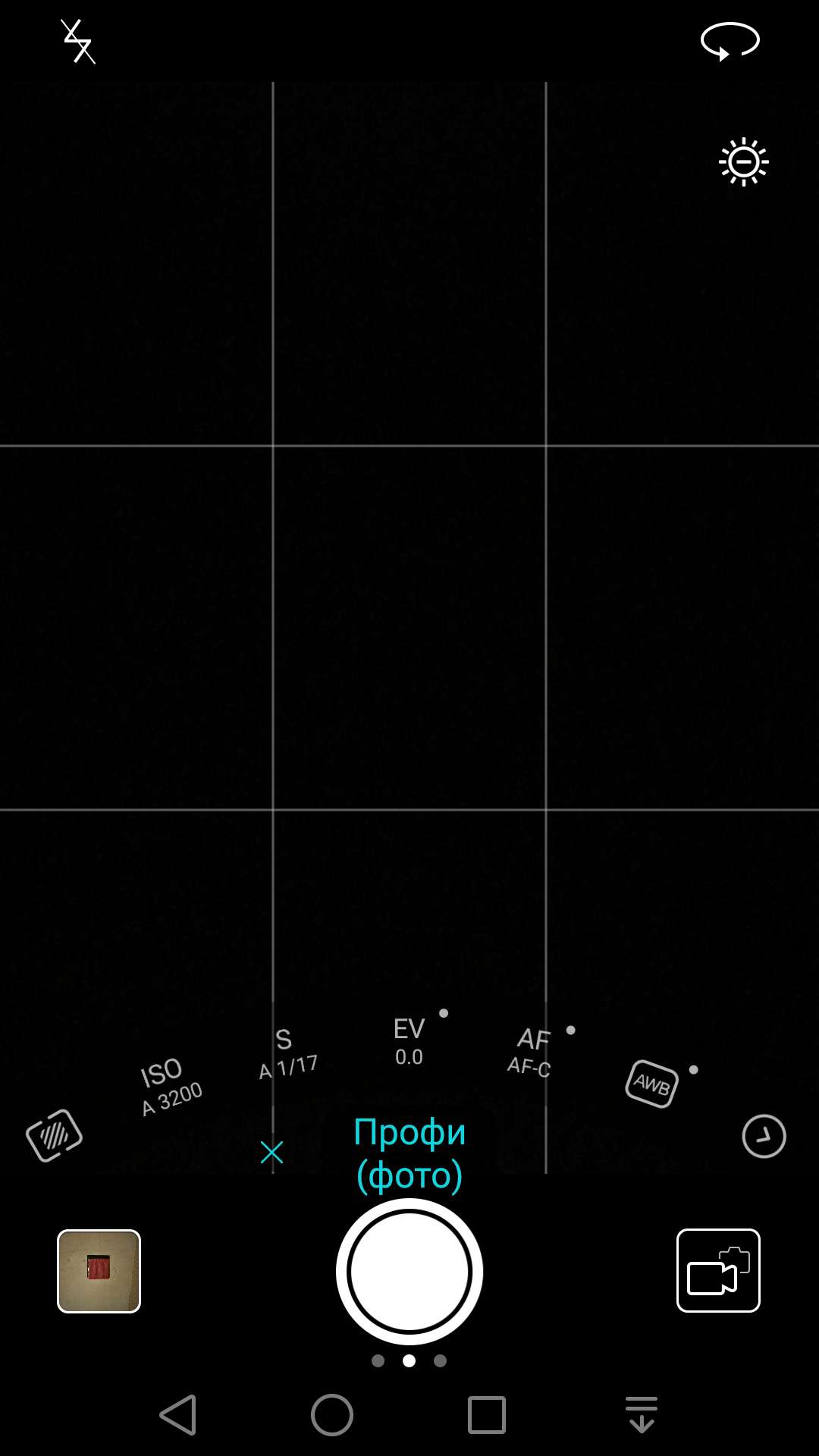
Task: Open the ISO setting
Action: pos(171,1087)
